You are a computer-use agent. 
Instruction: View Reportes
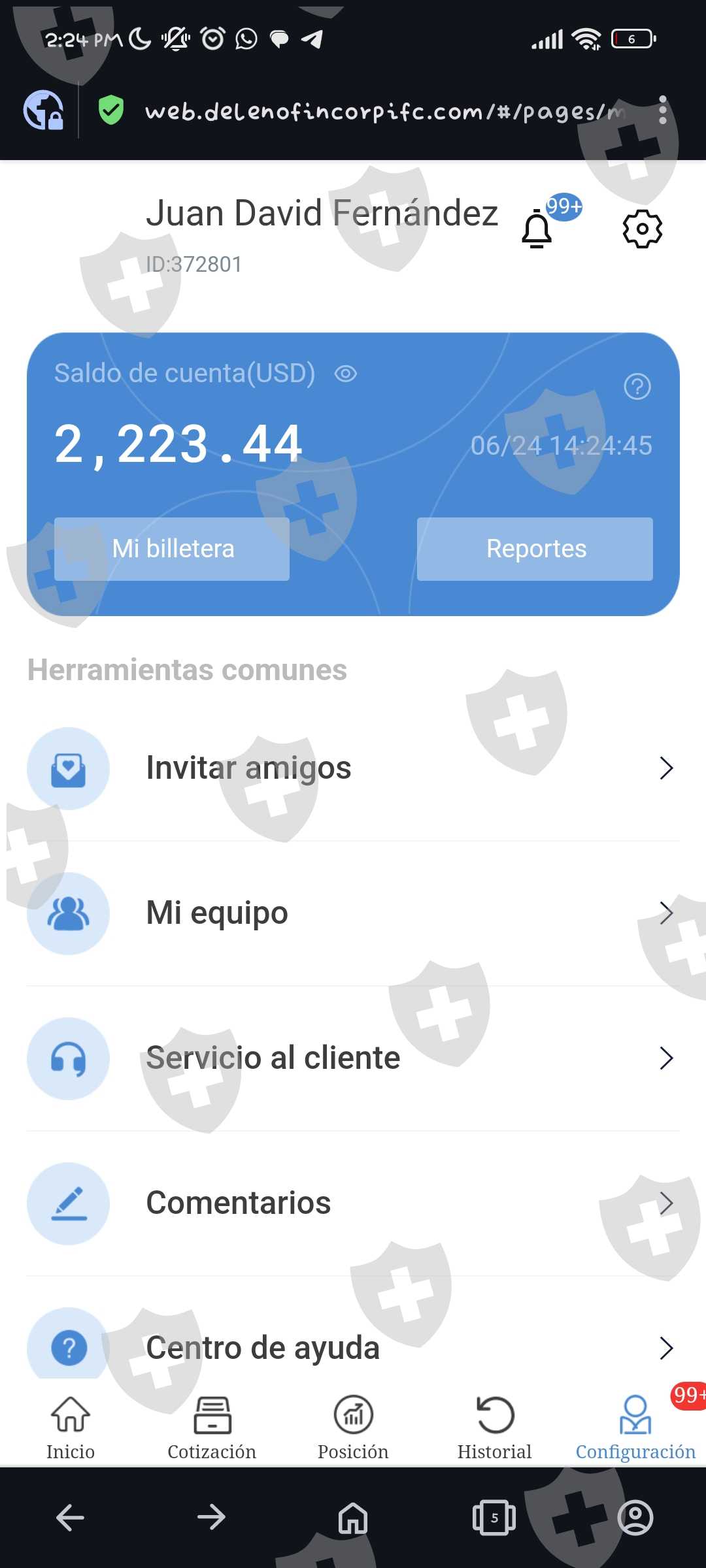point(535,549)
